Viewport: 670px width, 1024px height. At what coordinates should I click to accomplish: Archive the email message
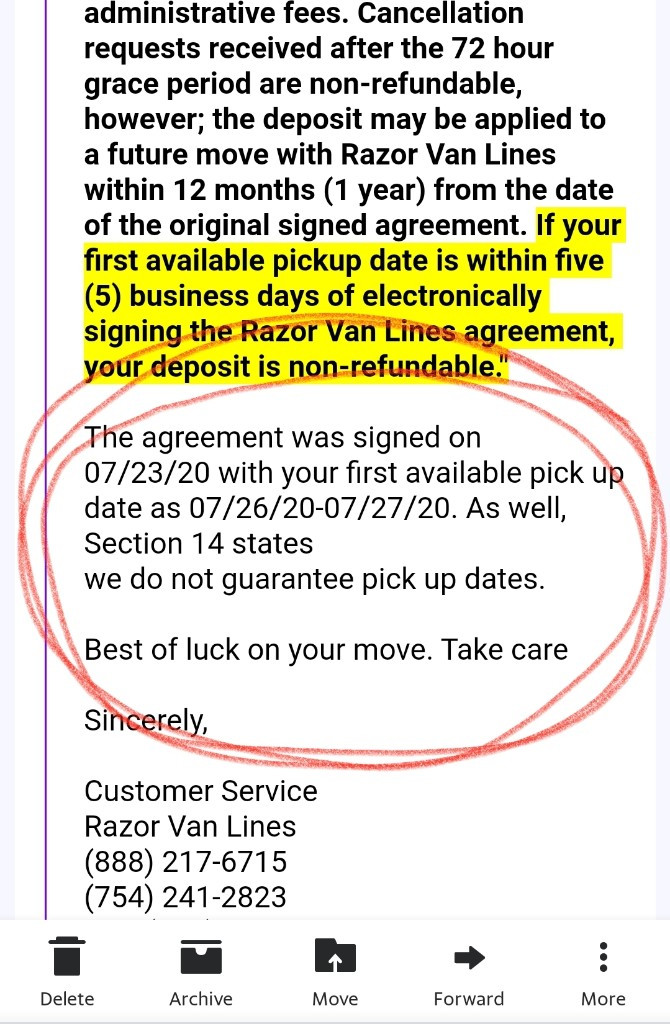[x=201, y=972]
